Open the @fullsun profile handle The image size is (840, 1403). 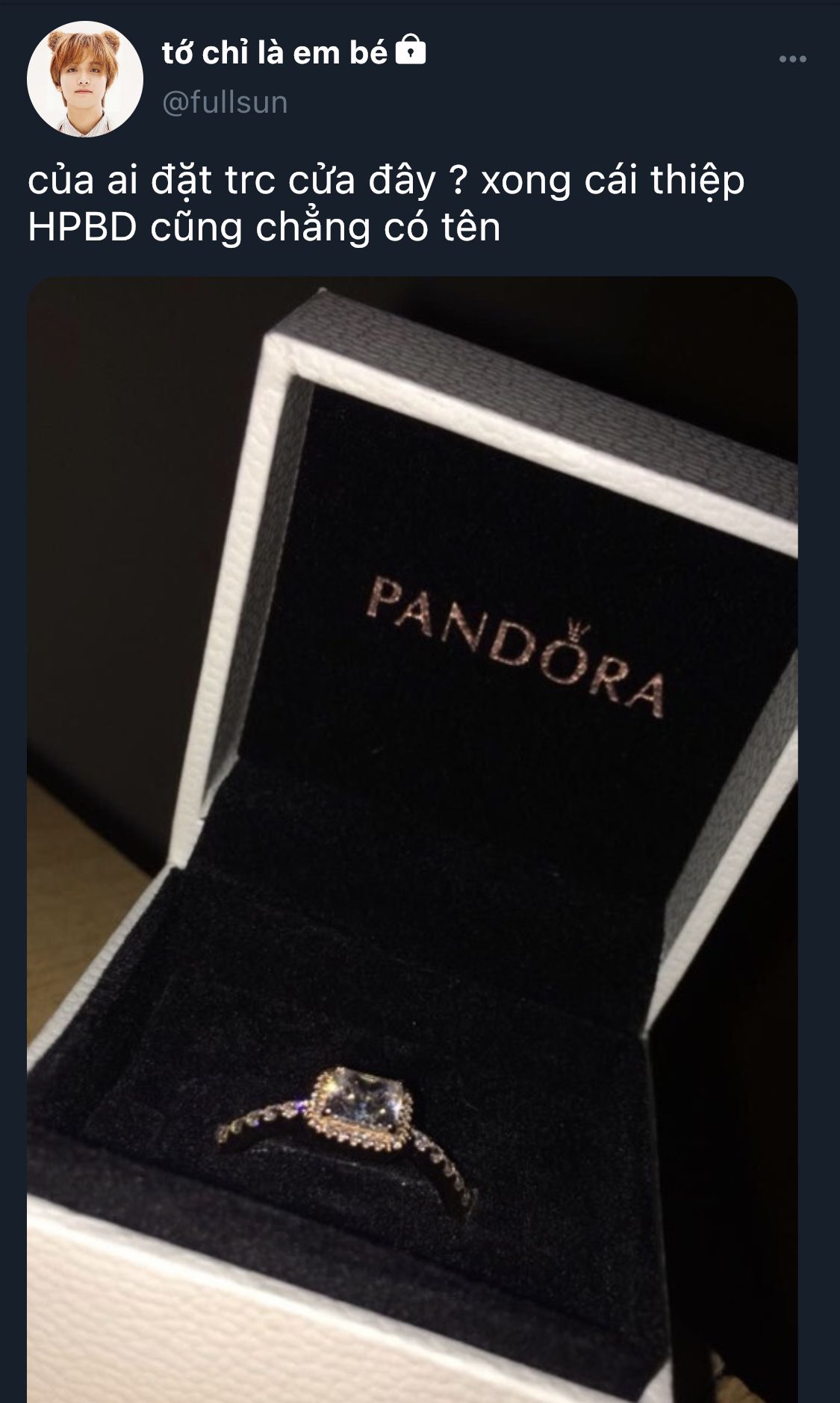pos(225,102)
